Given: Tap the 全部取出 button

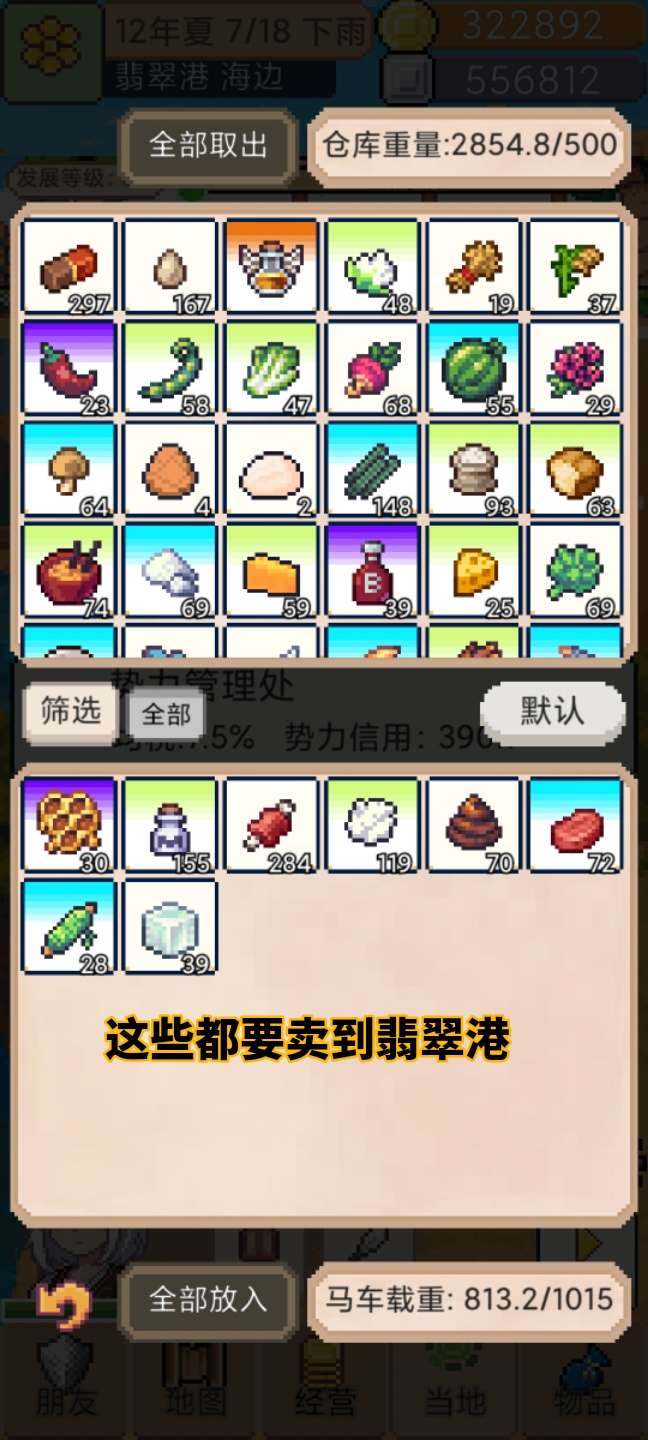Looking at the screenshot, I should 208,146.
